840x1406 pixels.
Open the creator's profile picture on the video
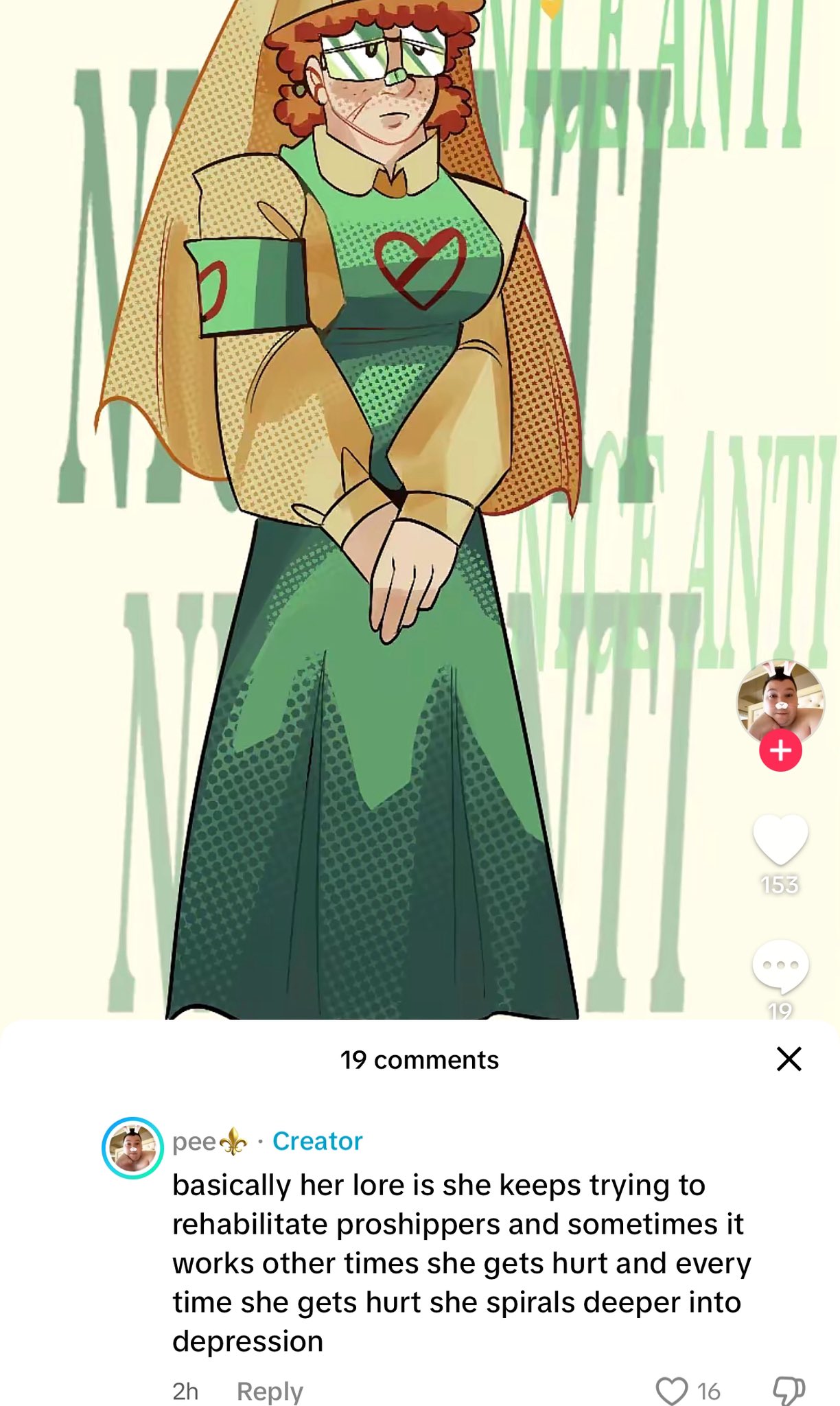780,700
